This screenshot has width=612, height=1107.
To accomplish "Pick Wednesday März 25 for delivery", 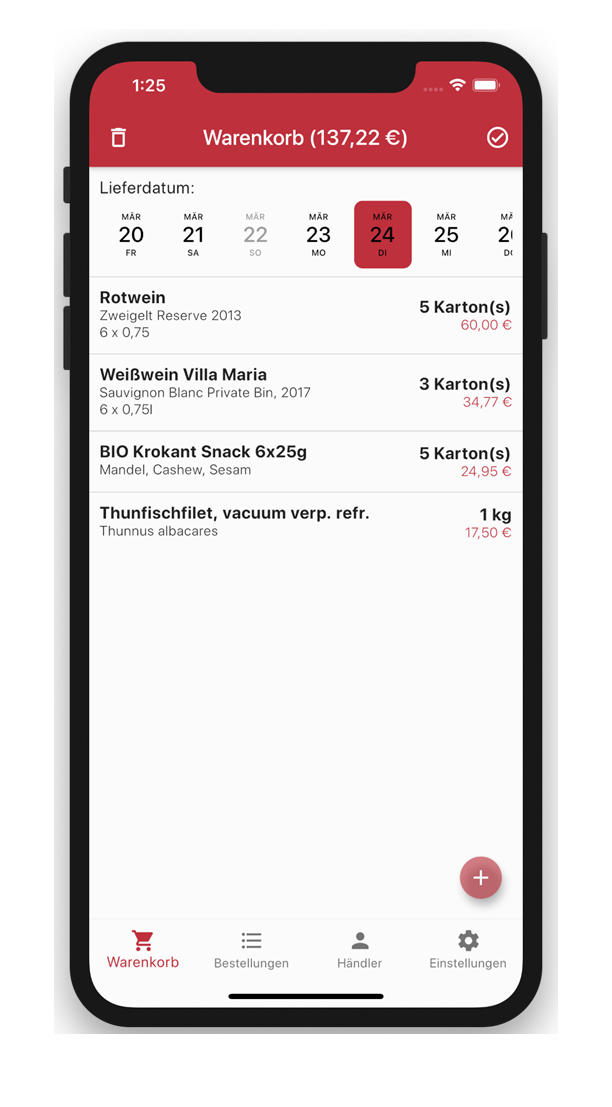I will tap(446, 234).
